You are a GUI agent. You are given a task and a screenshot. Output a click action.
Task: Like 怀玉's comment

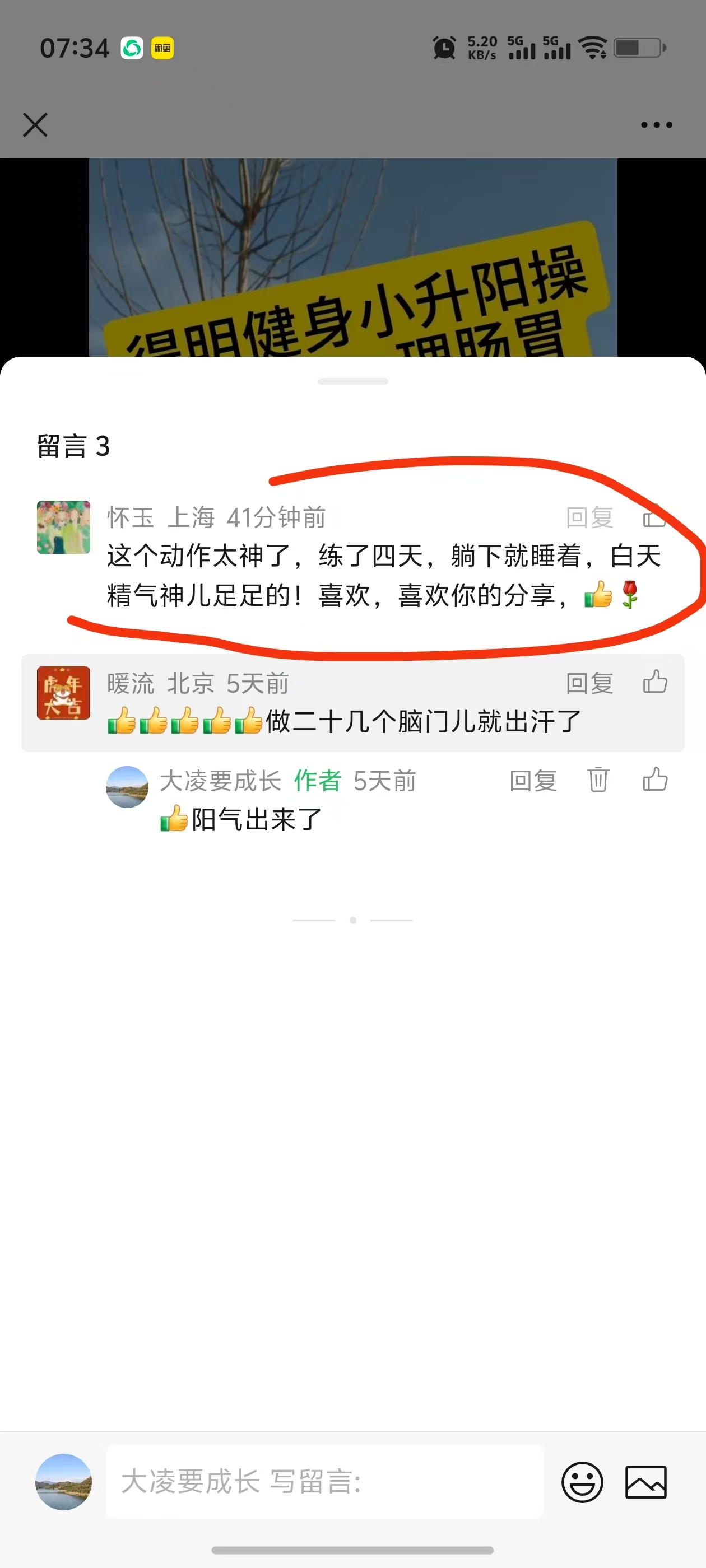coord(654,516)
